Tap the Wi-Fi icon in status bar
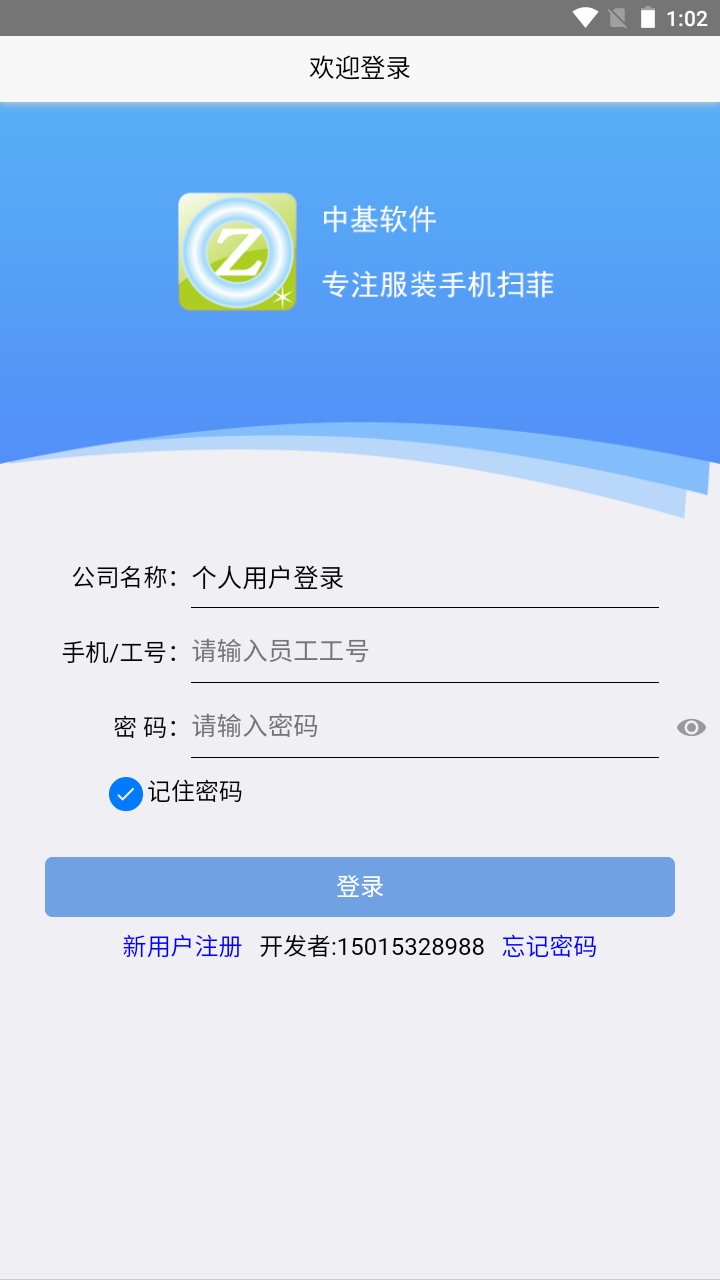Image resolution: width=720 pixels, height=1280 pixels. point(584,16)
